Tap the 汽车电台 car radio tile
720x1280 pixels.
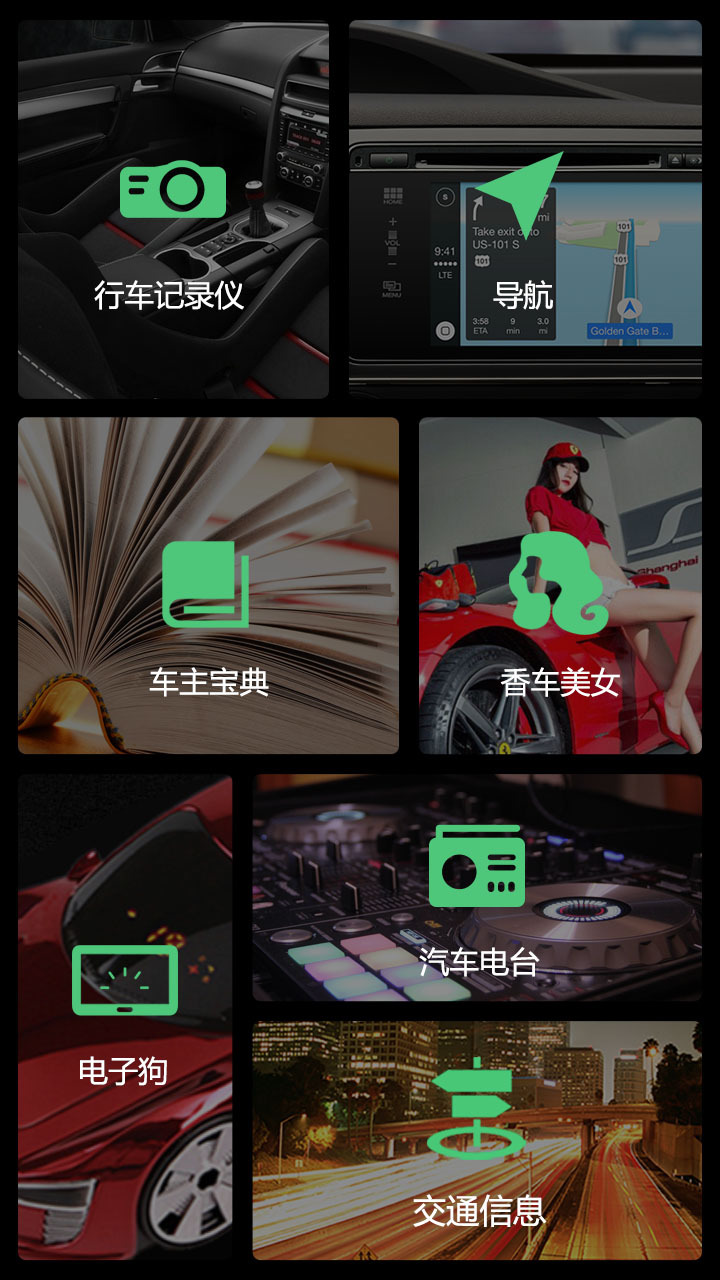[x=477, y=888]
